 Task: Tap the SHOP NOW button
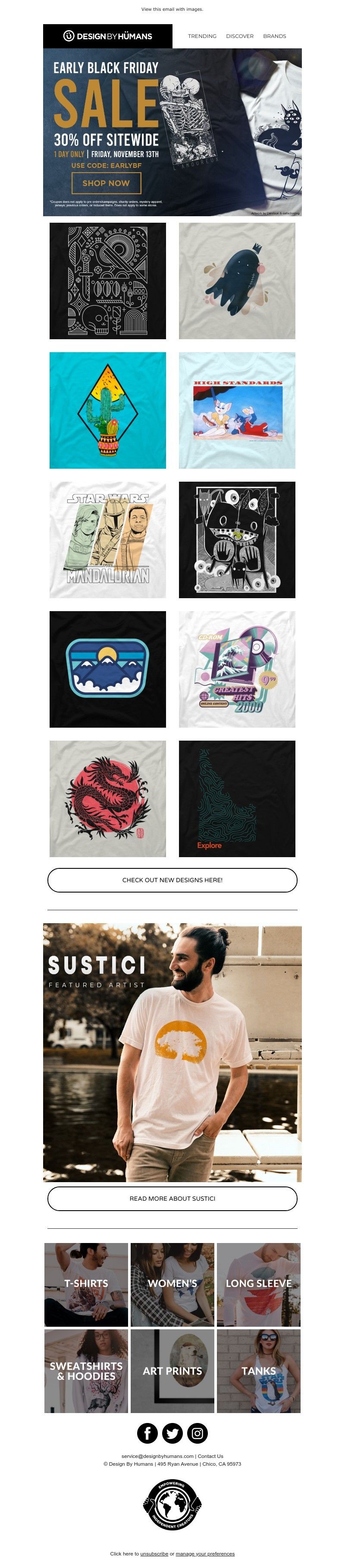(x=106, y=183)
